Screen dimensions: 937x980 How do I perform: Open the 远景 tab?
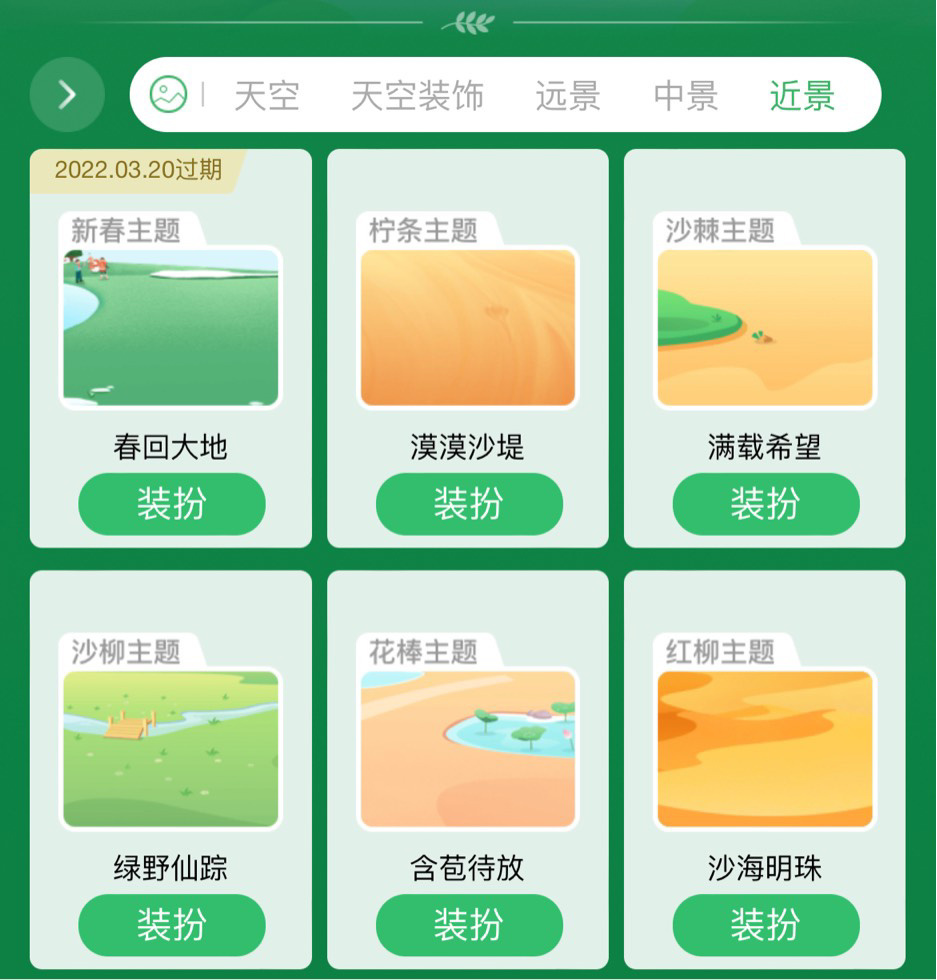[x=567, y=96]
